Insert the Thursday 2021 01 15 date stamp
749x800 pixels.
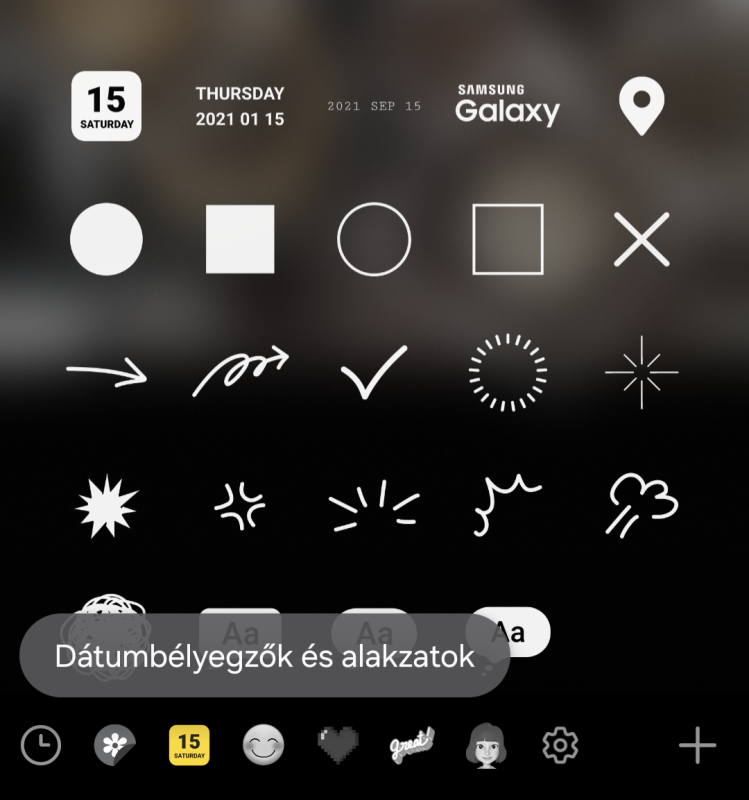tap(240, 106)
